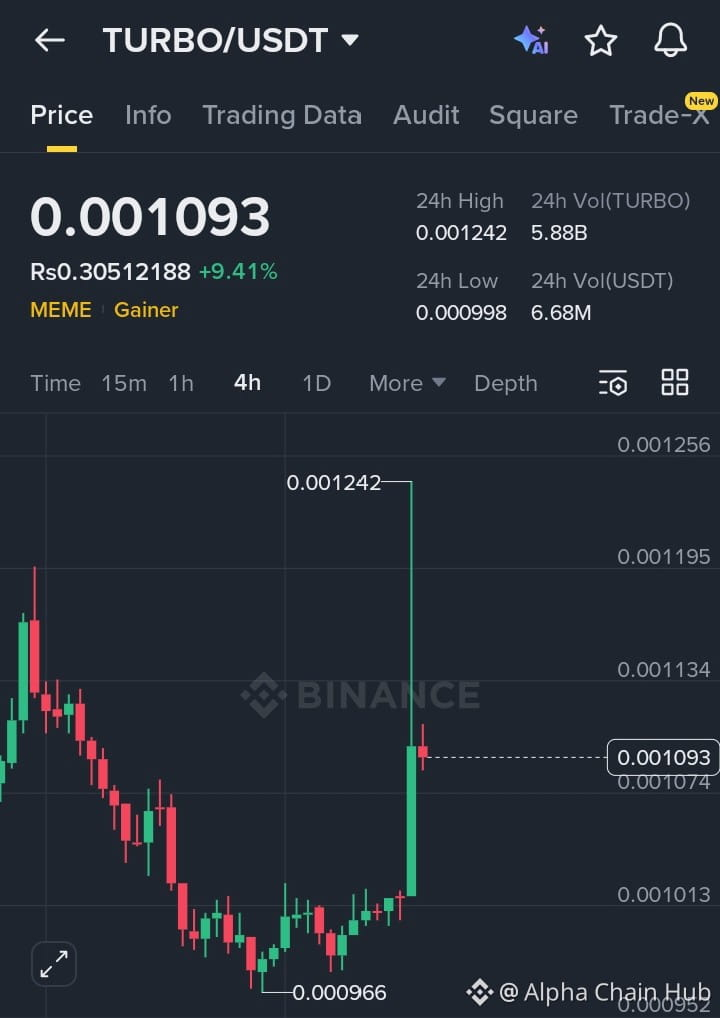Open the Trade-X tab
720x1018 pixels.
click(660, 115)
